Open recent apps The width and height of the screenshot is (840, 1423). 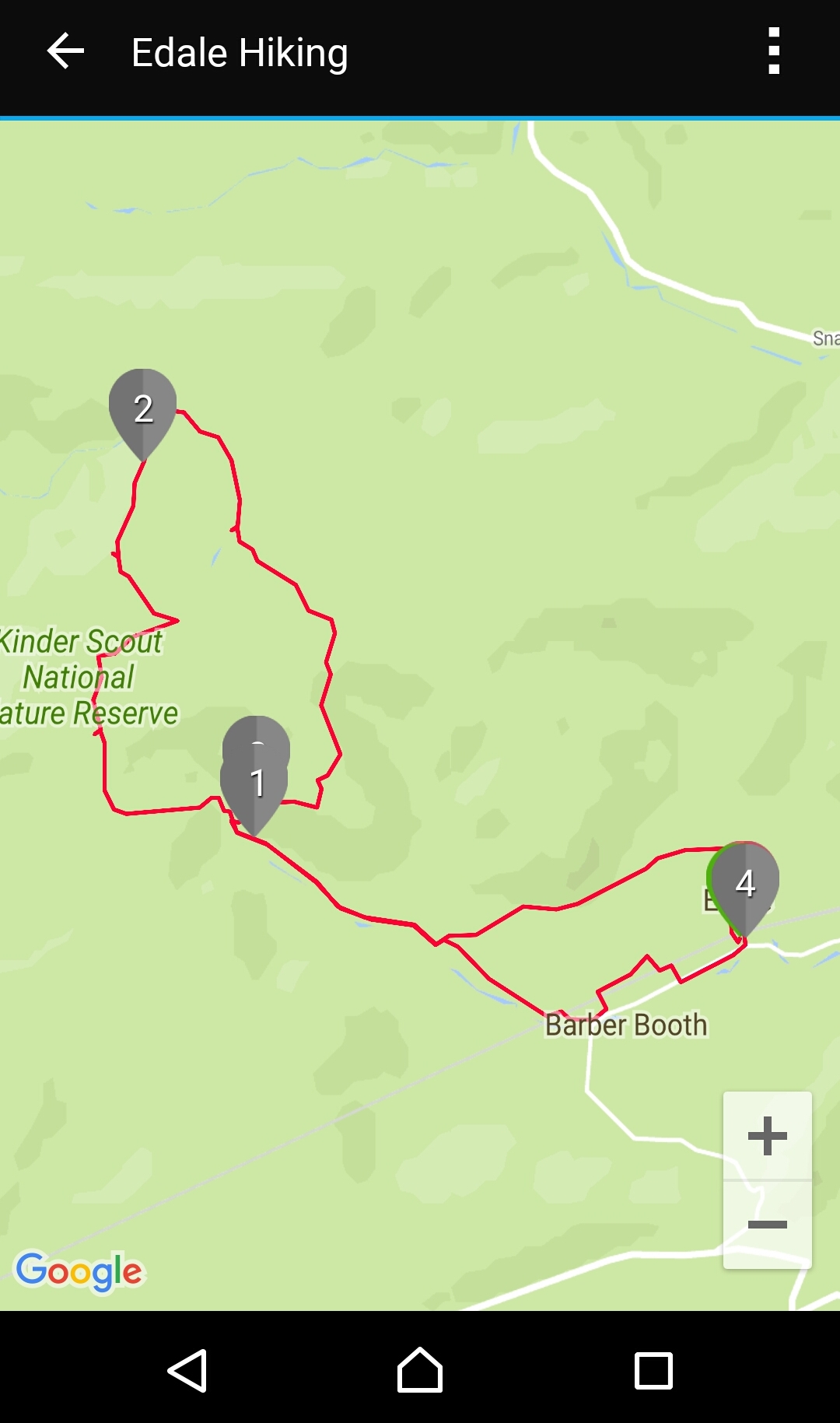tap(653, 1370)
